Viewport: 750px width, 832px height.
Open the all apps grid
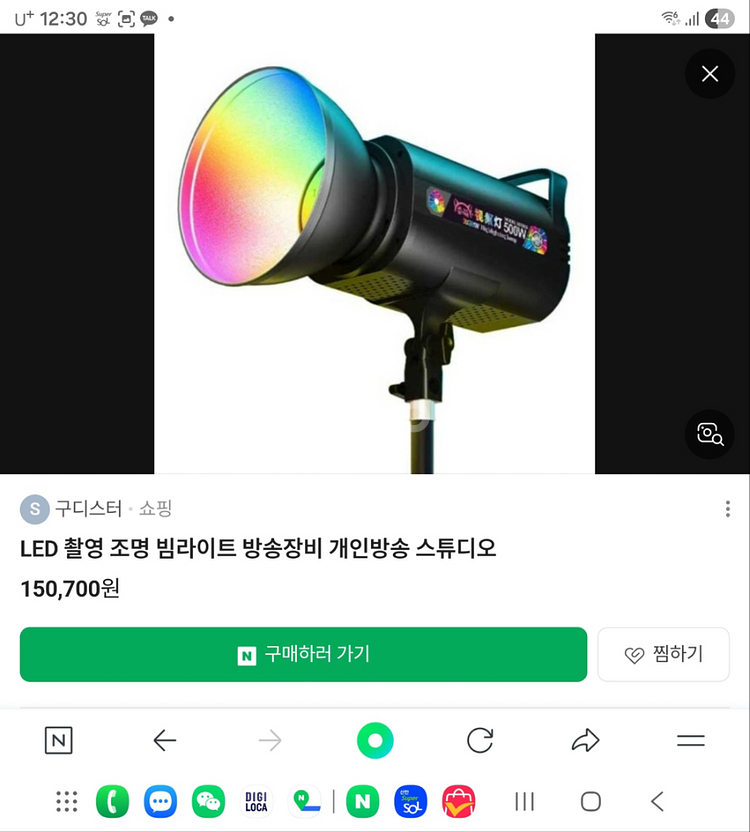(x=66, y=801)
